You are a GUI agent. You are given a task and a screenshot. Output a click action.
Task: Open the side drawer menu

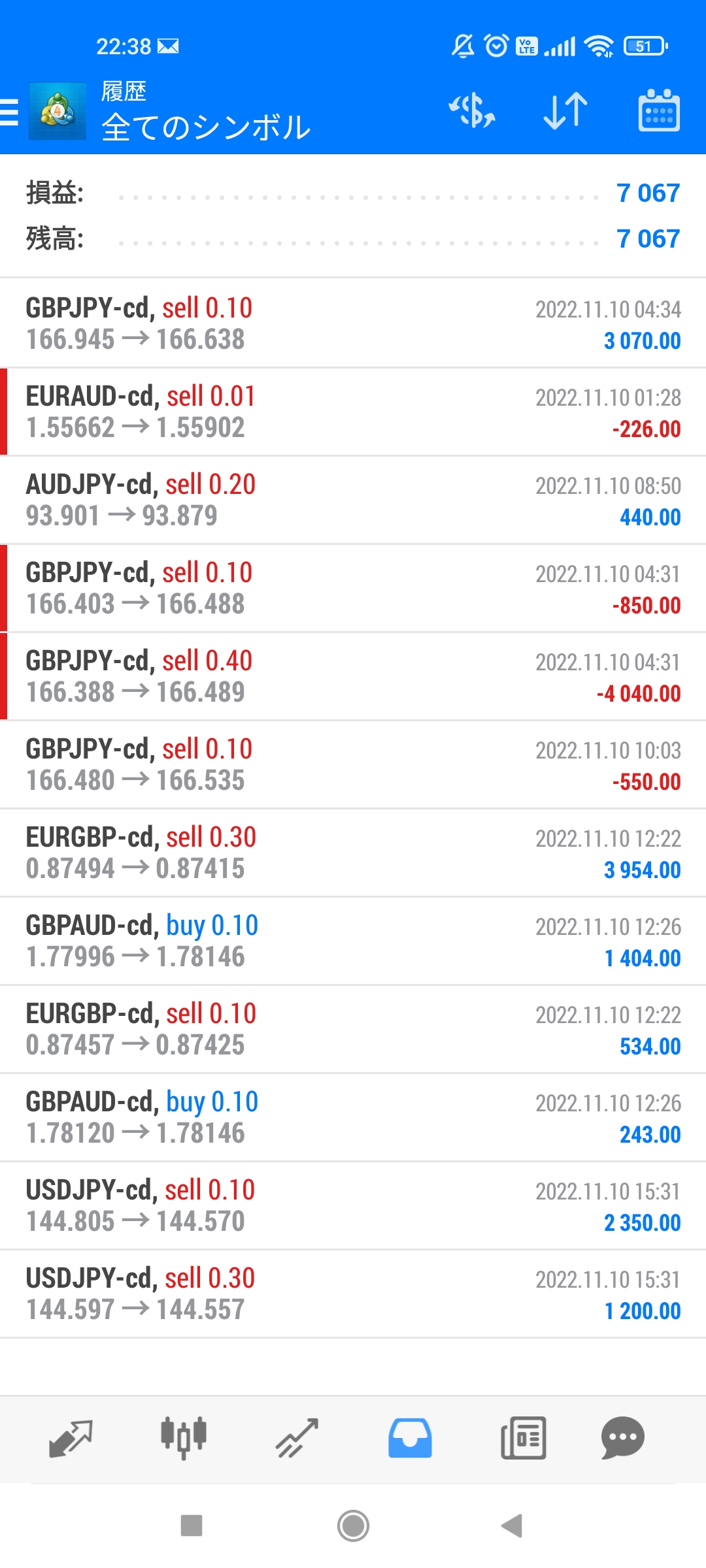coord(10,111)
